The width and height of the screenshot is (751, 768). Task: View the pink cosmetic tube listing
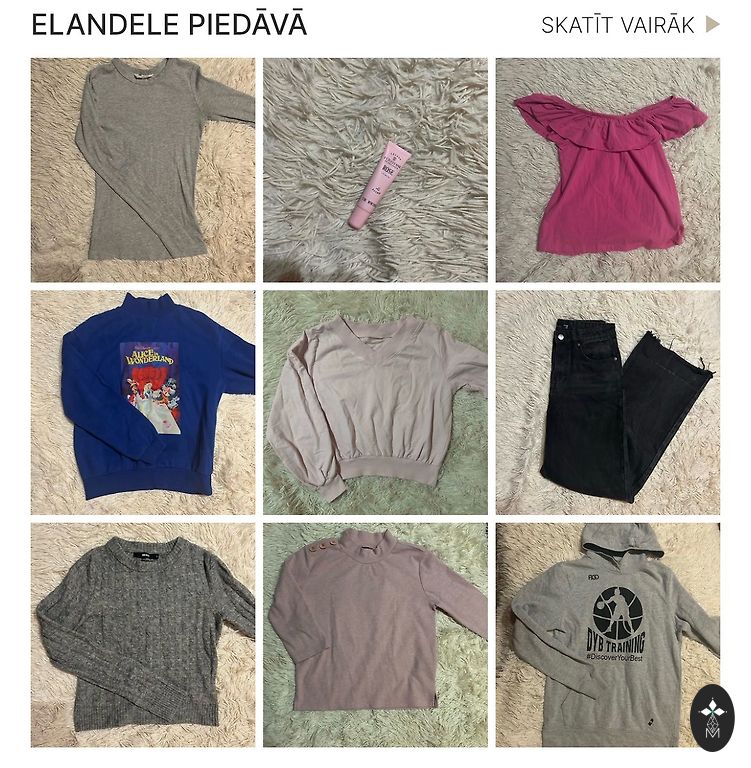375,170
